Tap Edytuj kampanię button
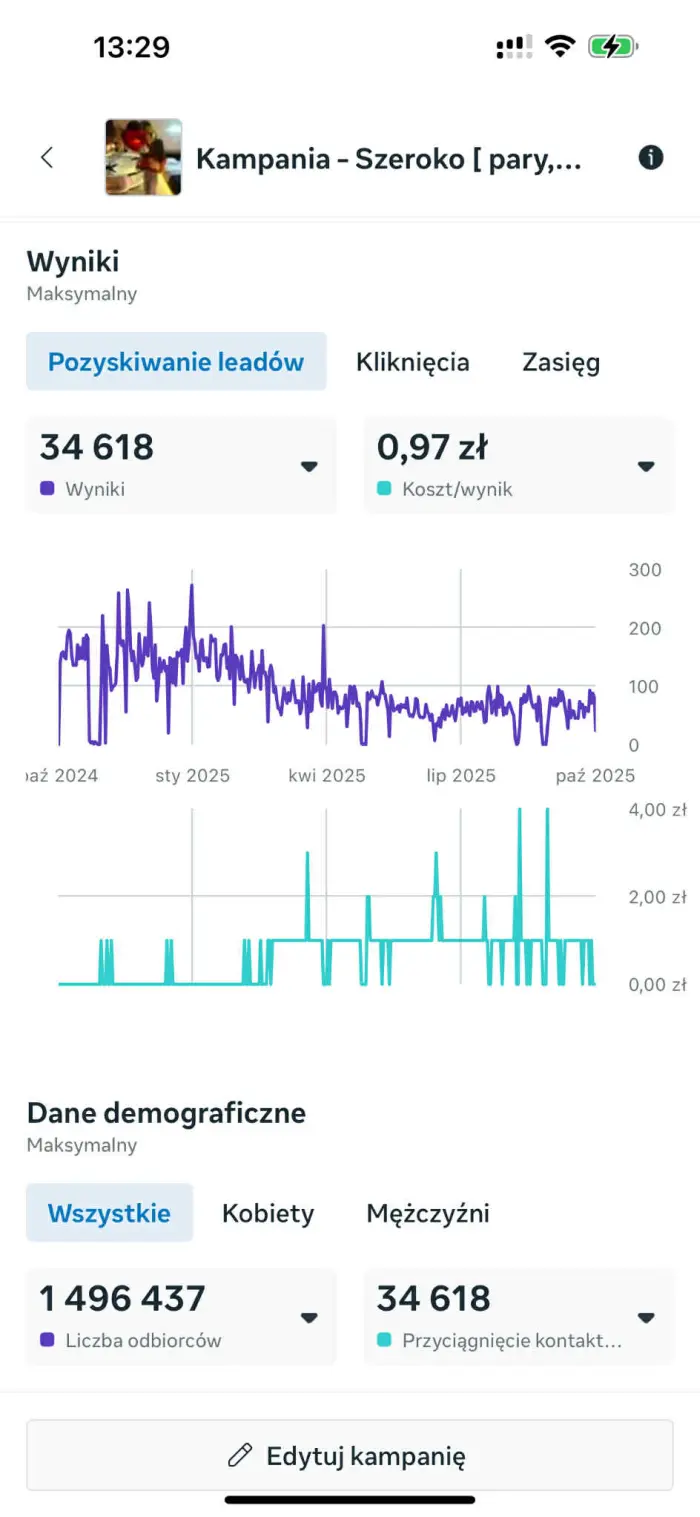700x1517 pixels. (349, 1455)
